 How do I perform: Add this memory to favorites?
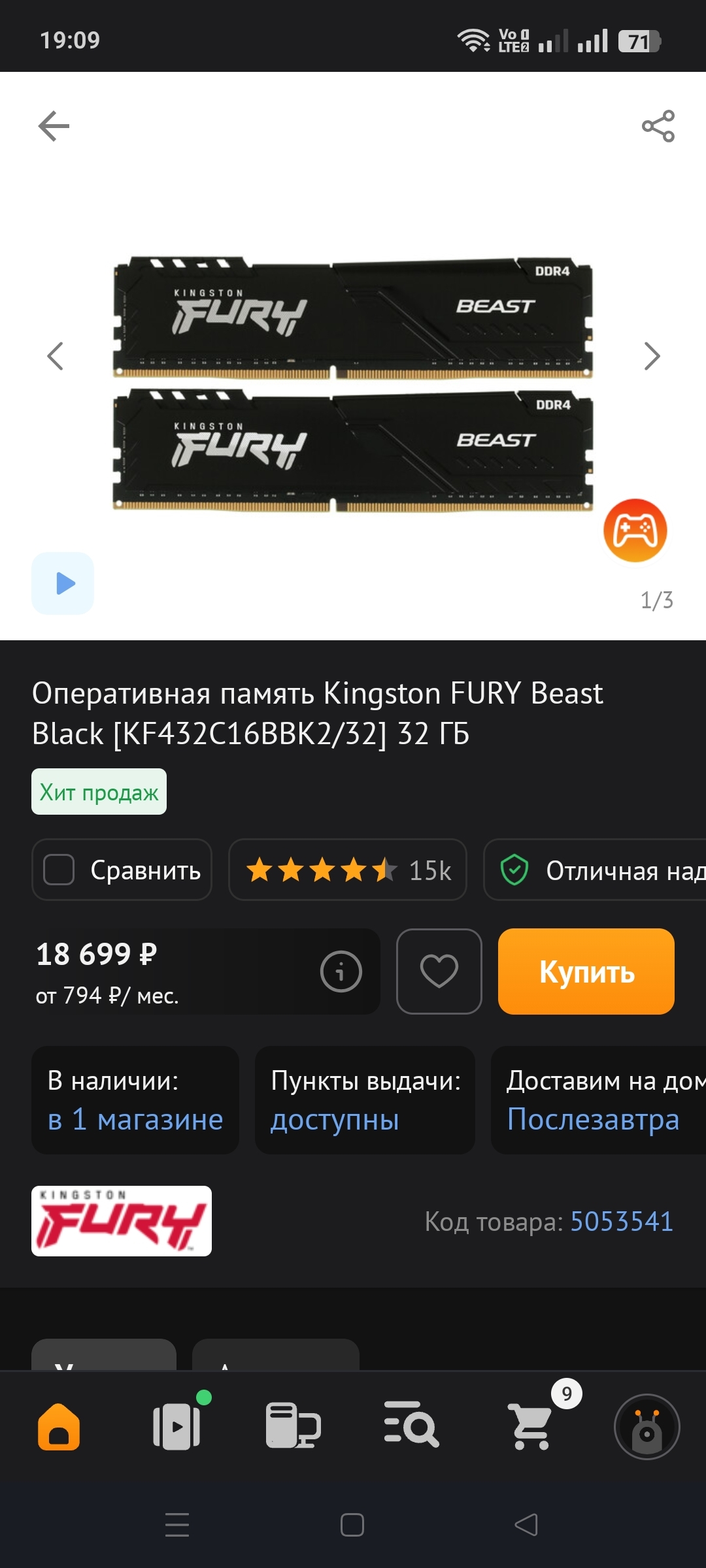pyautogui.click(x=439, y=972)
